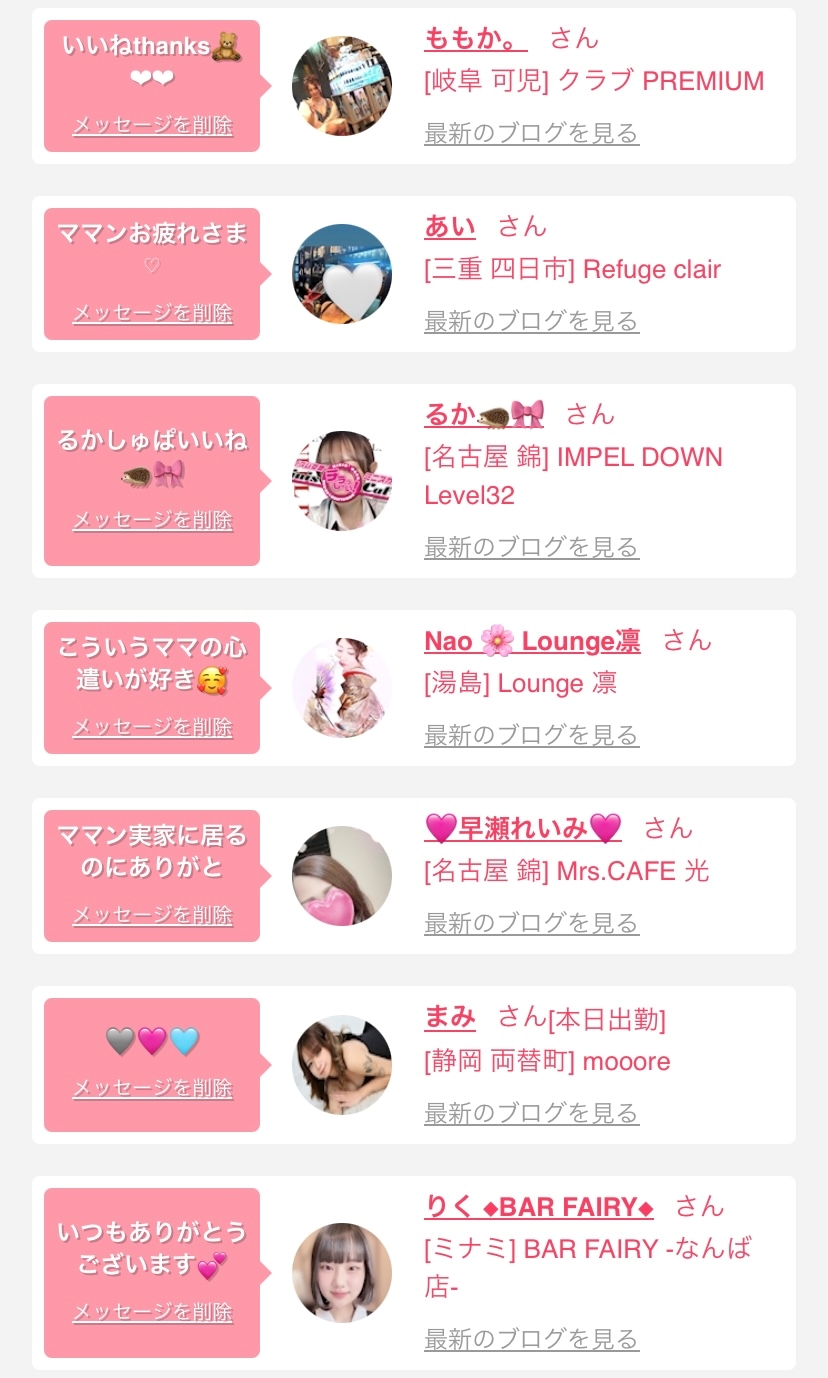828x1378 pixels.
Task: Delete the いつもありがとうございます message
Action: click(x=152, y=1313)
